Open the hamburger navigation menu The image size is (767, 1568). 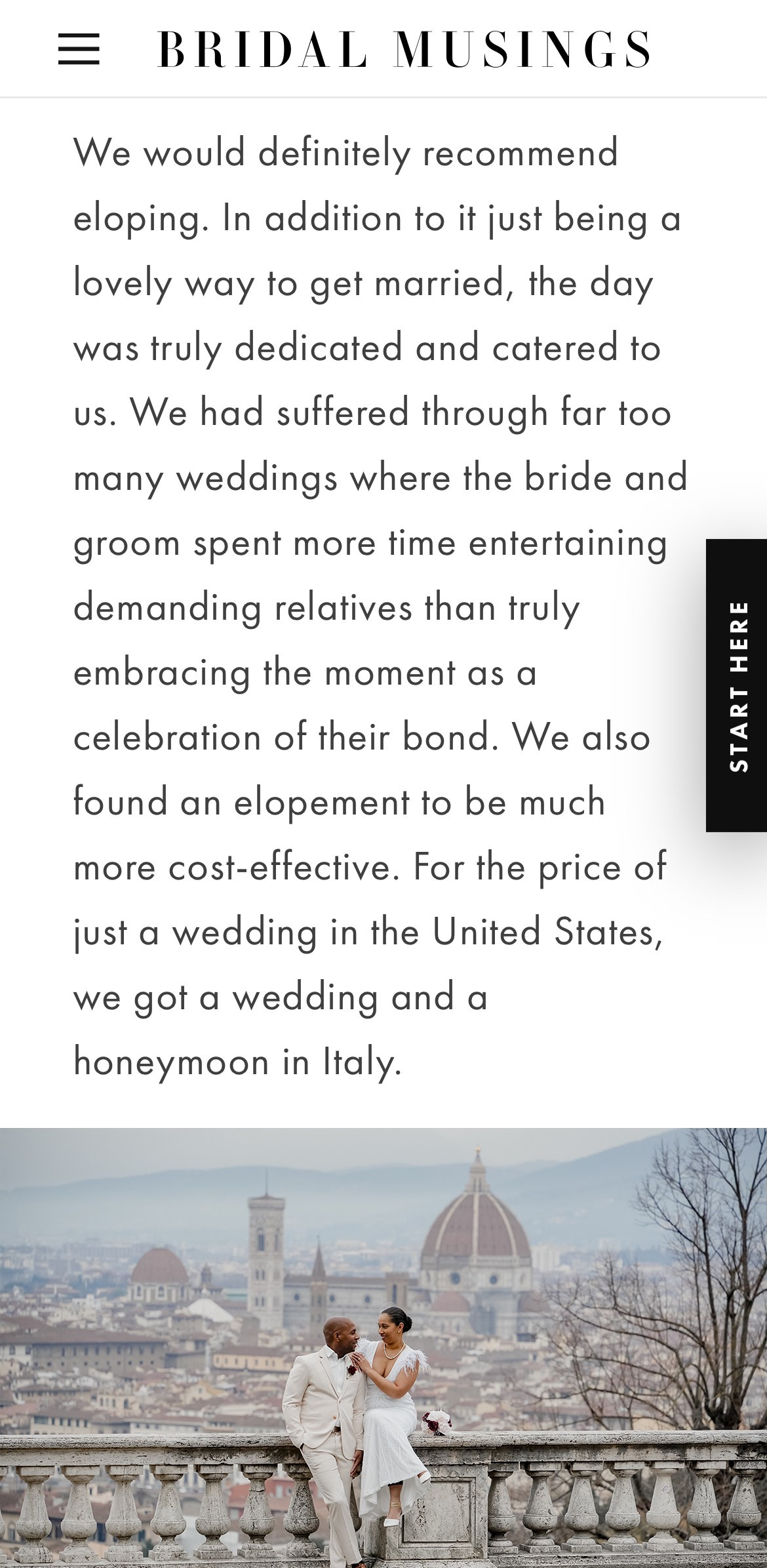point(79,49)
